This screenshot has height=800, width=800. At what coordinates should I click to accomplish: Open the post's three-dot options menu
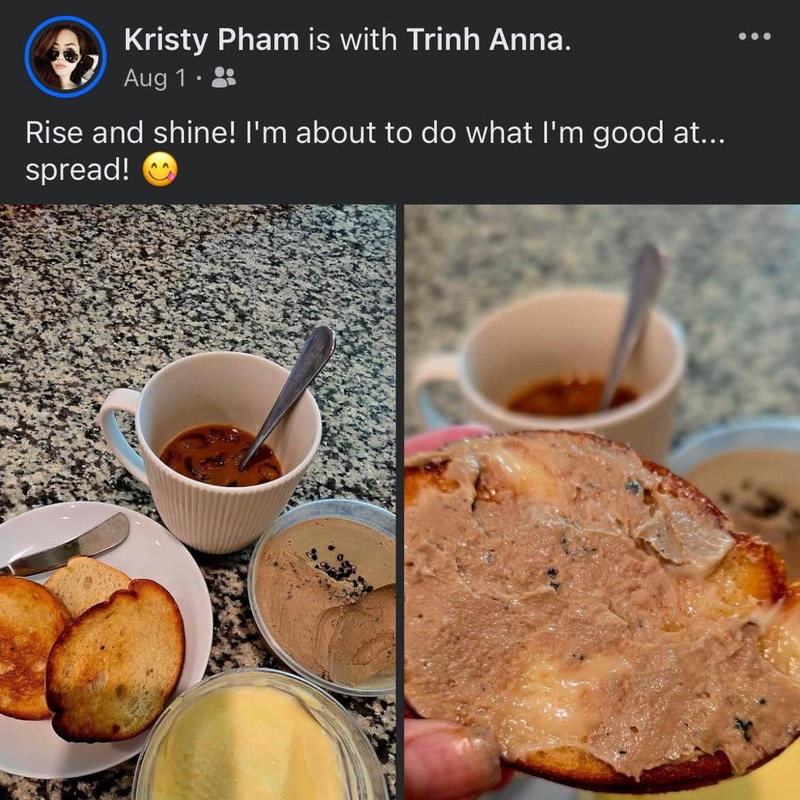coord(754,37)
